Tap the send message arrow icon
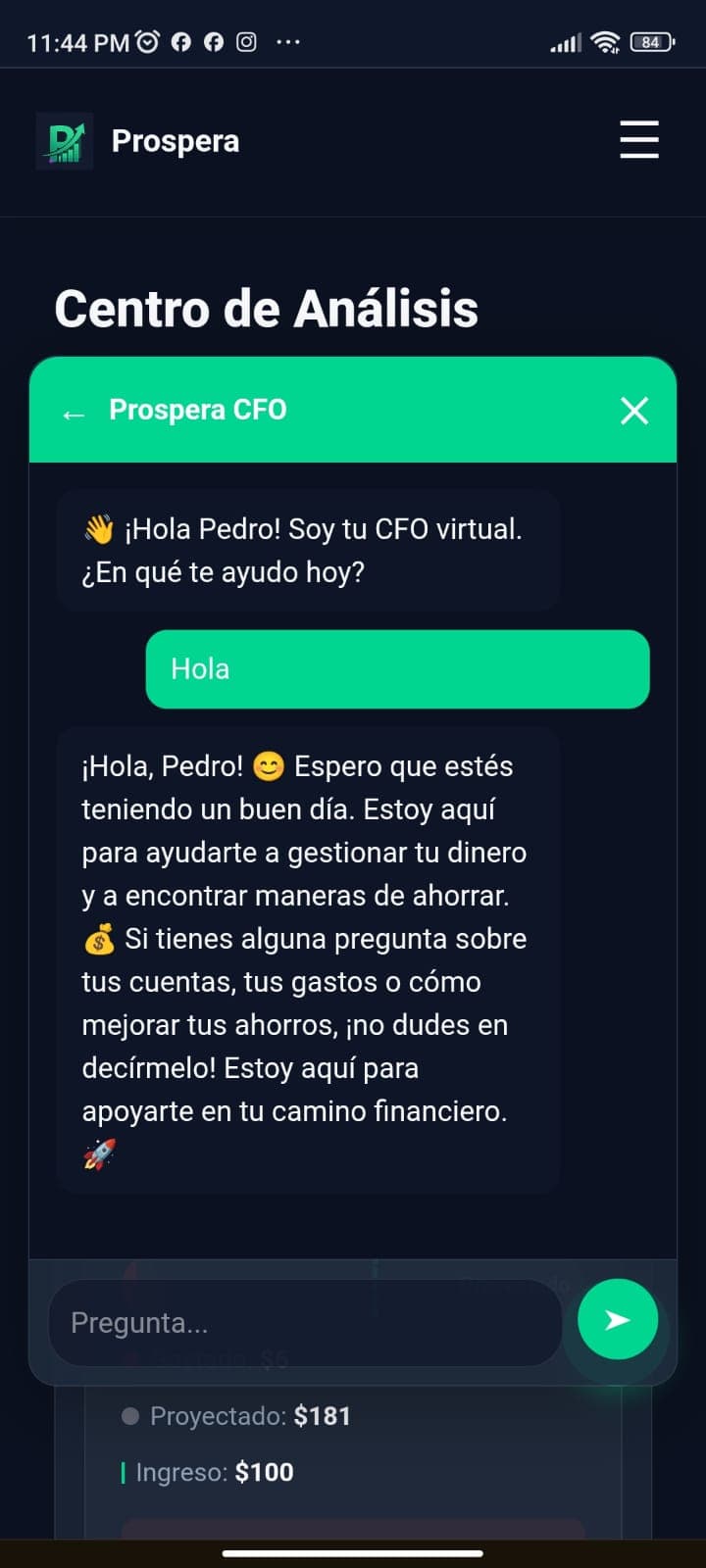 [618, 1320]
